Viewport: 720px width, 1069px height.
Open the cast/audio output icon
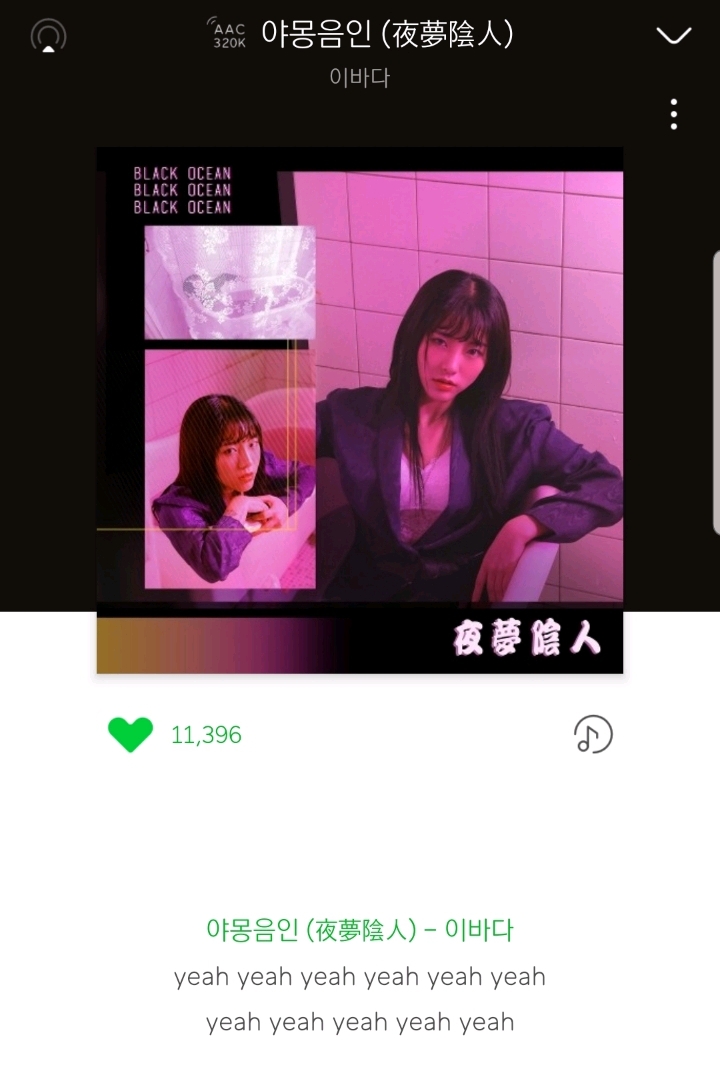48,37
